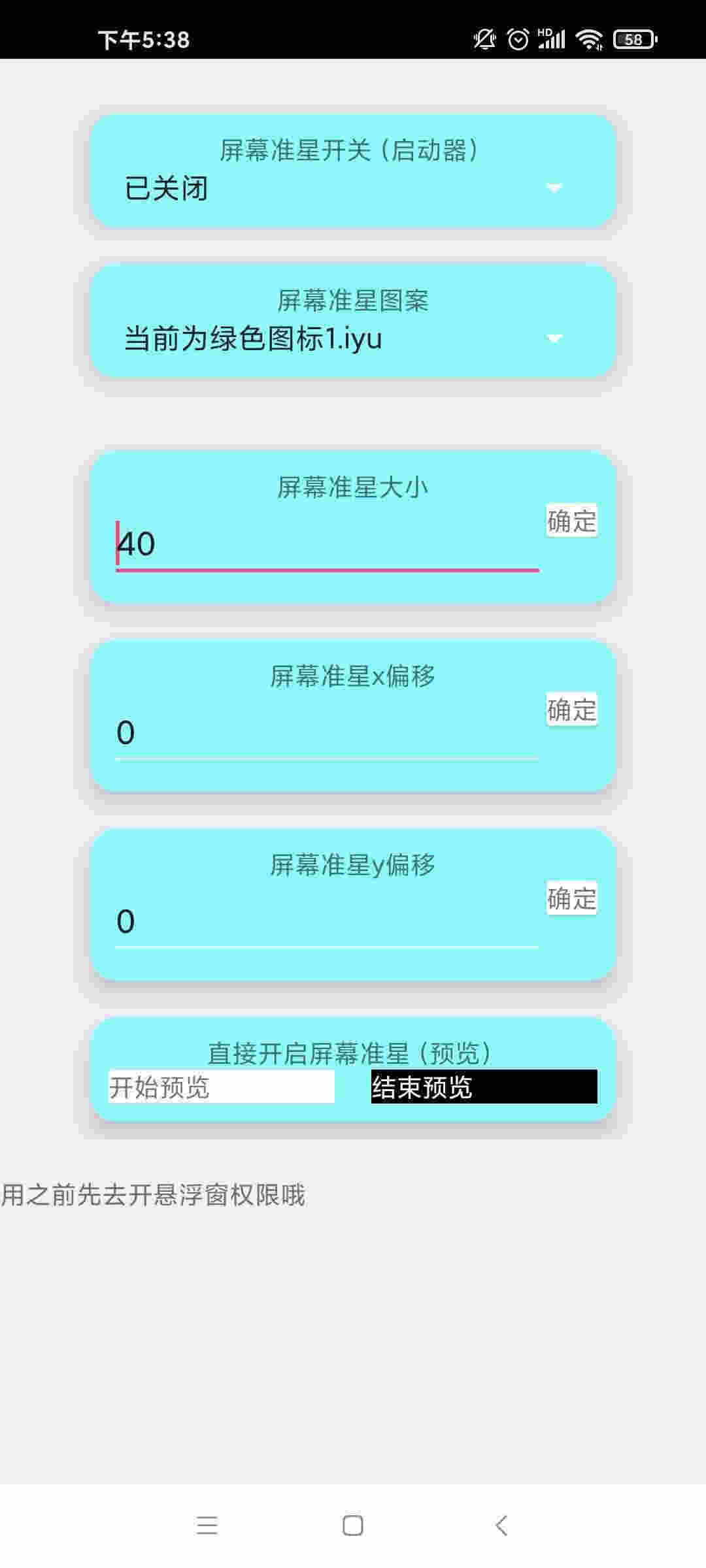Confirm the x偏移 value with 确定

(571, 710)
